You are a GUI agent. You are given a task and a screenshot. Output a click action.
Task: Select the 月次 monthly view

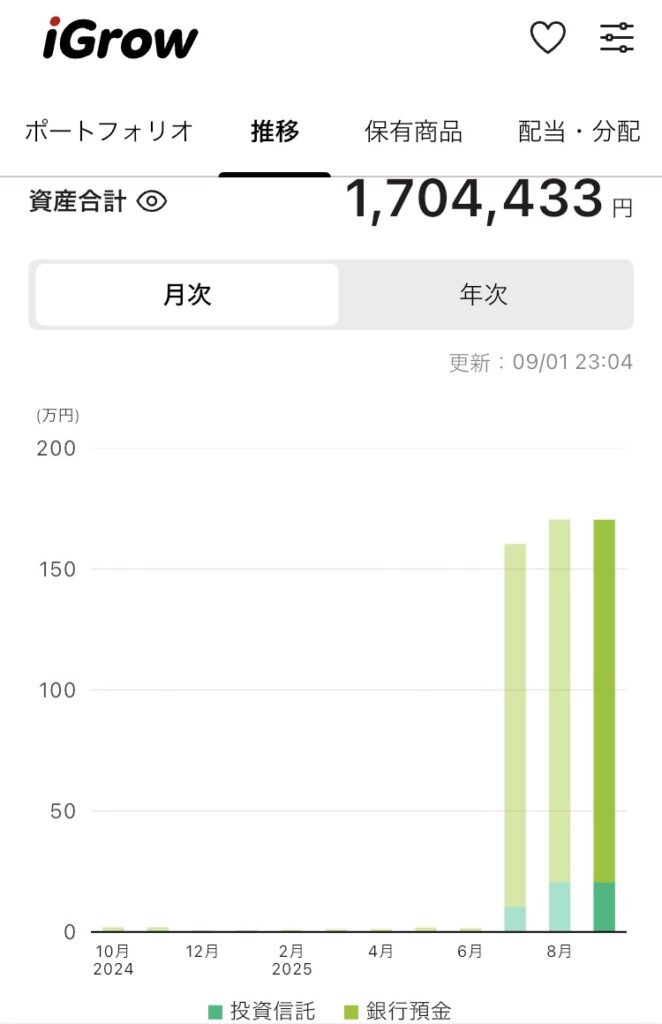coord(187,295)
